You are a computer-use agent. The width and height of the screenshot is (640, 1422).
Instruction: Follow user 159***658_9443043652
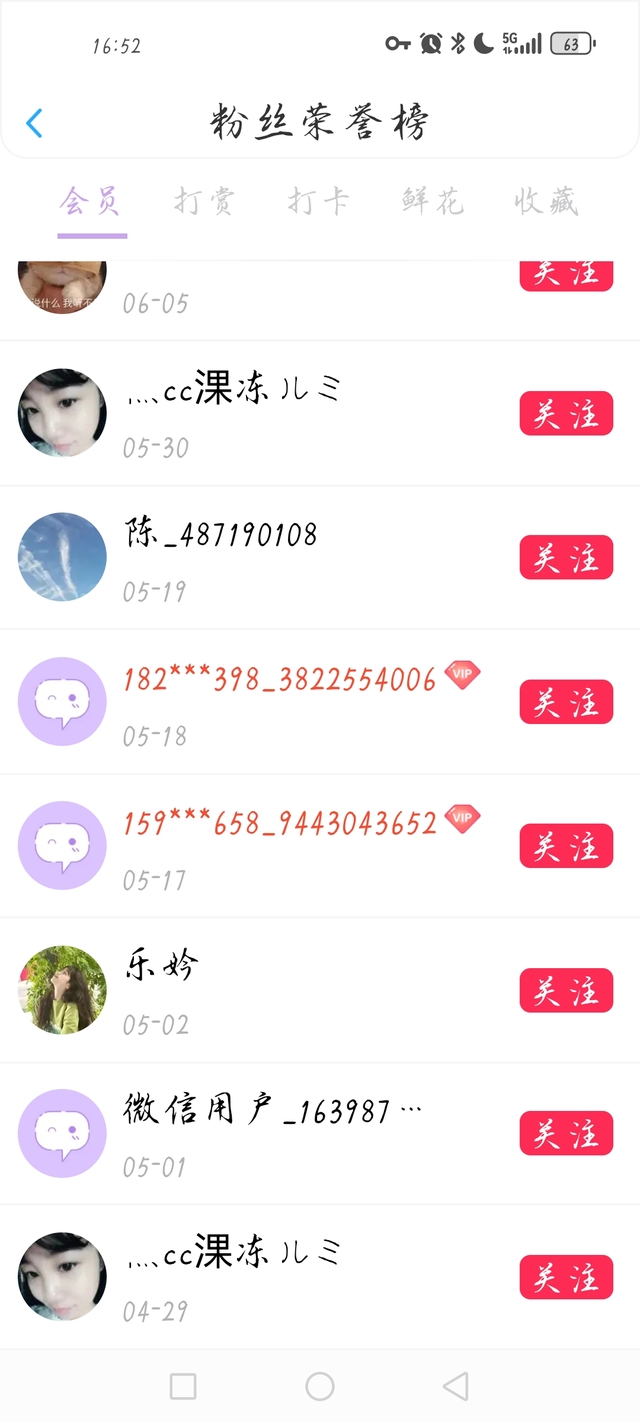[x=566, y=846]
